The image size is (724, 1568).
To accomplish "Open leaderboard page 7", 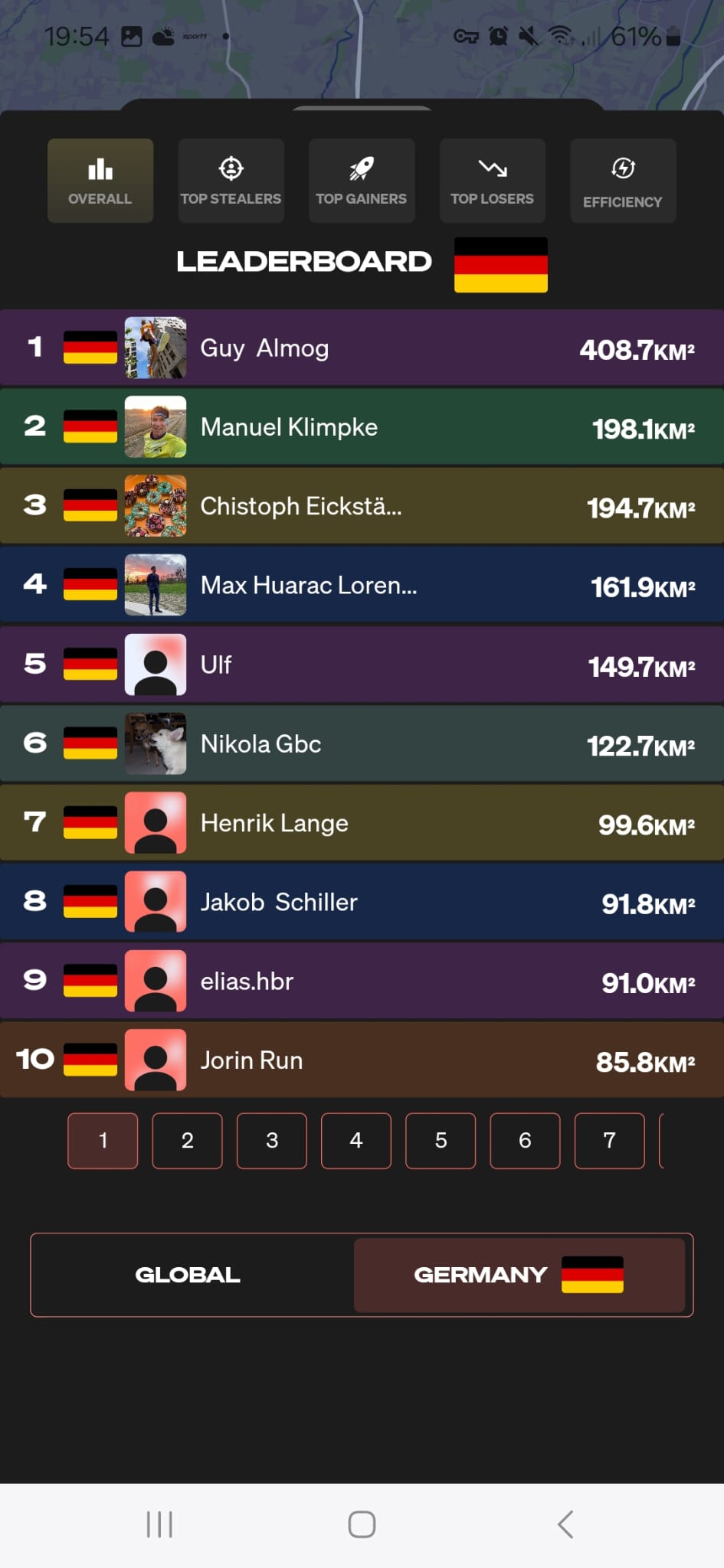I will pyautogui.click(x=610, y=1141).
